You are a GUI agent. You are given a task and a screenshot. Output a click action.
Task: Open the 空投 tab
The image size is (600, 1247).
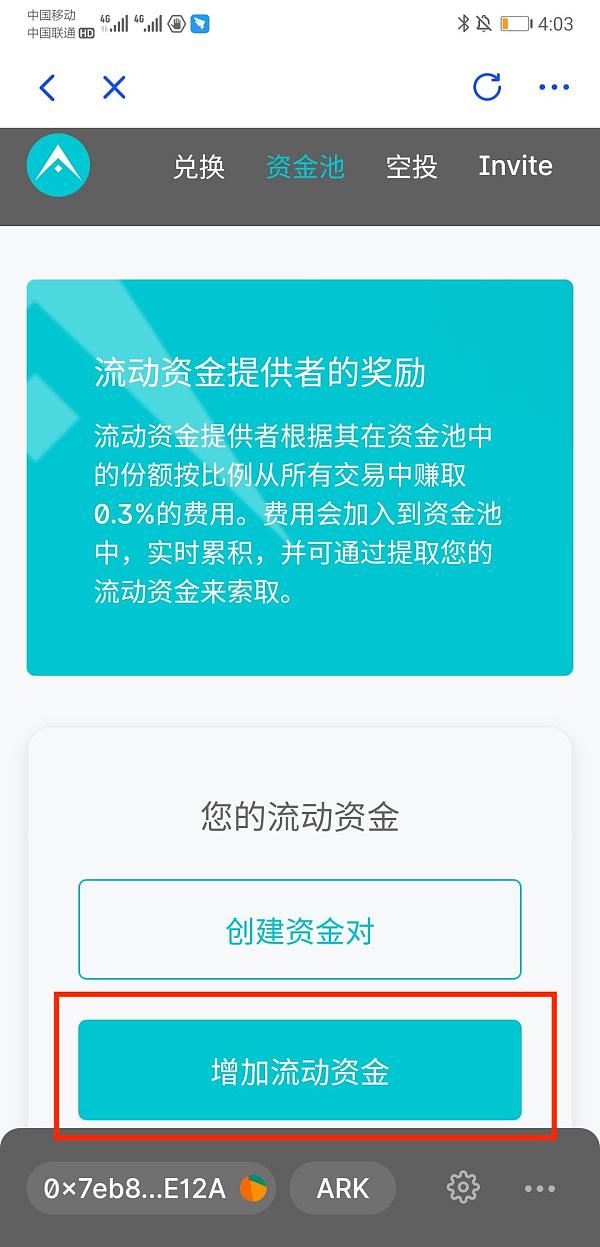pos(412,167)
